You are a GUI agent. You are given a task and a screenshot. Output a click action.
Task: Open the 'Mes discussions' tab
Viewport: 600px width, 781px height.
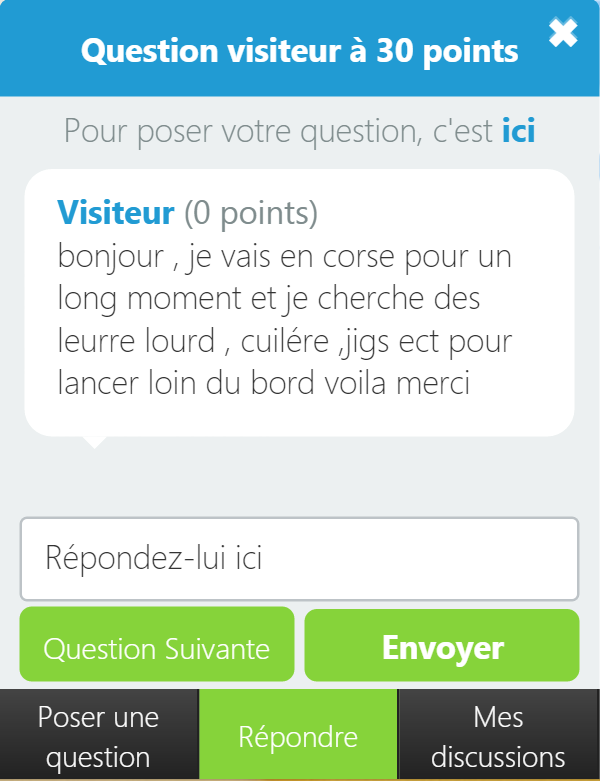[499, 737]
